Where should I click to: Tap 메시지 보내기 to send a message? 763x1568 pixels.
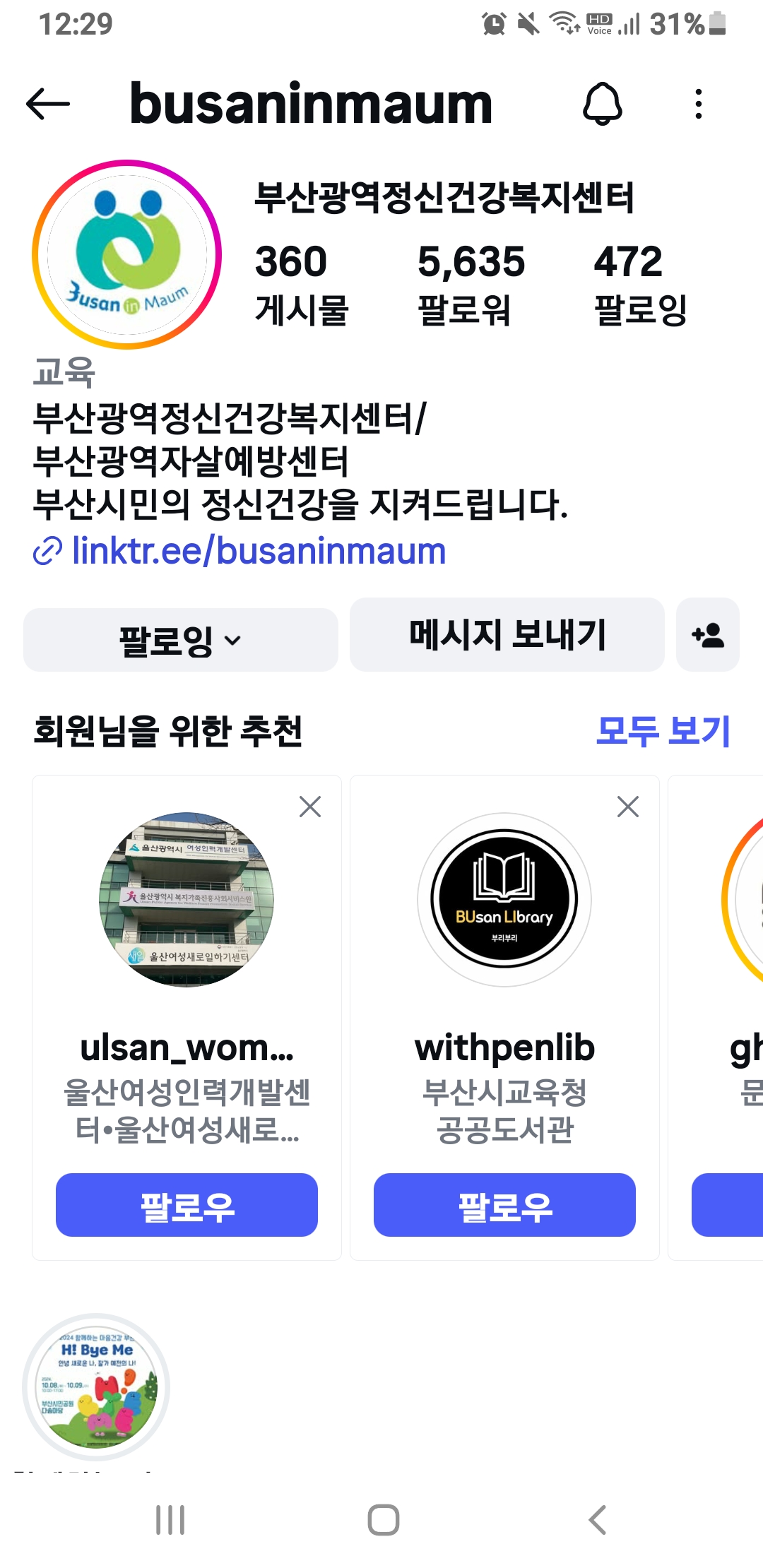[x=507, y=634]
